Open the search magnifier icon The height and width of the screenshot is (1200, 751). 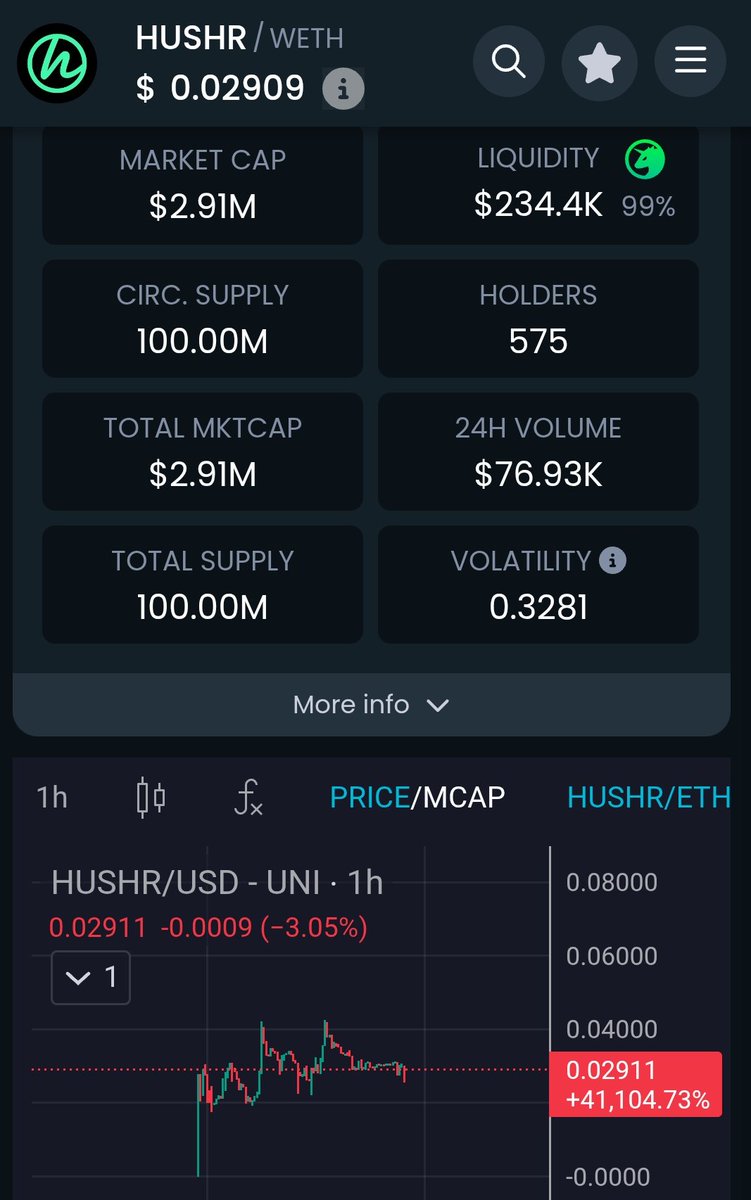(508, 62)
